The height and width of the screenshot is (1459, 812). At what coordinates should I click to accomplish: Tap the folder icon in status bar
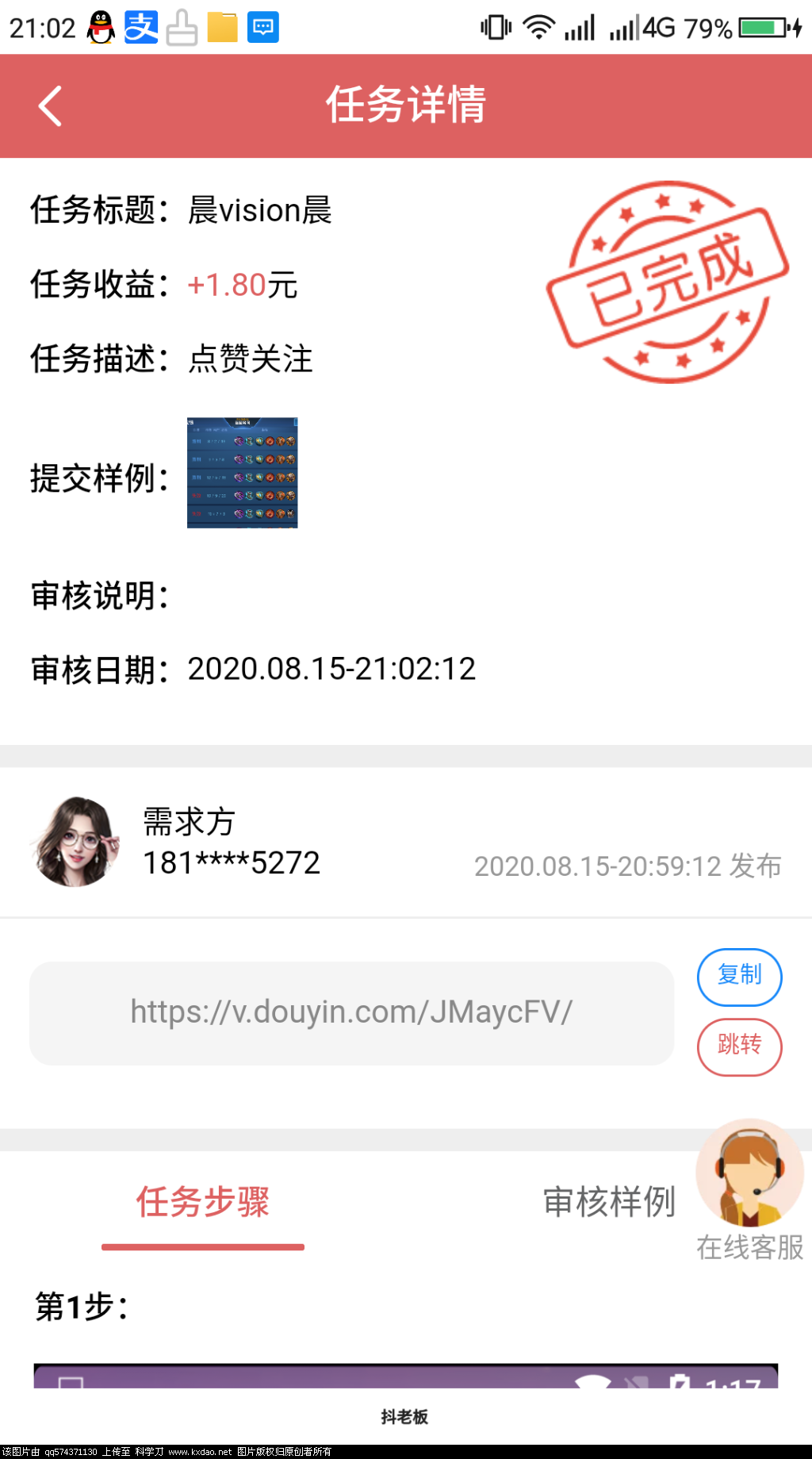pos(223,26)
